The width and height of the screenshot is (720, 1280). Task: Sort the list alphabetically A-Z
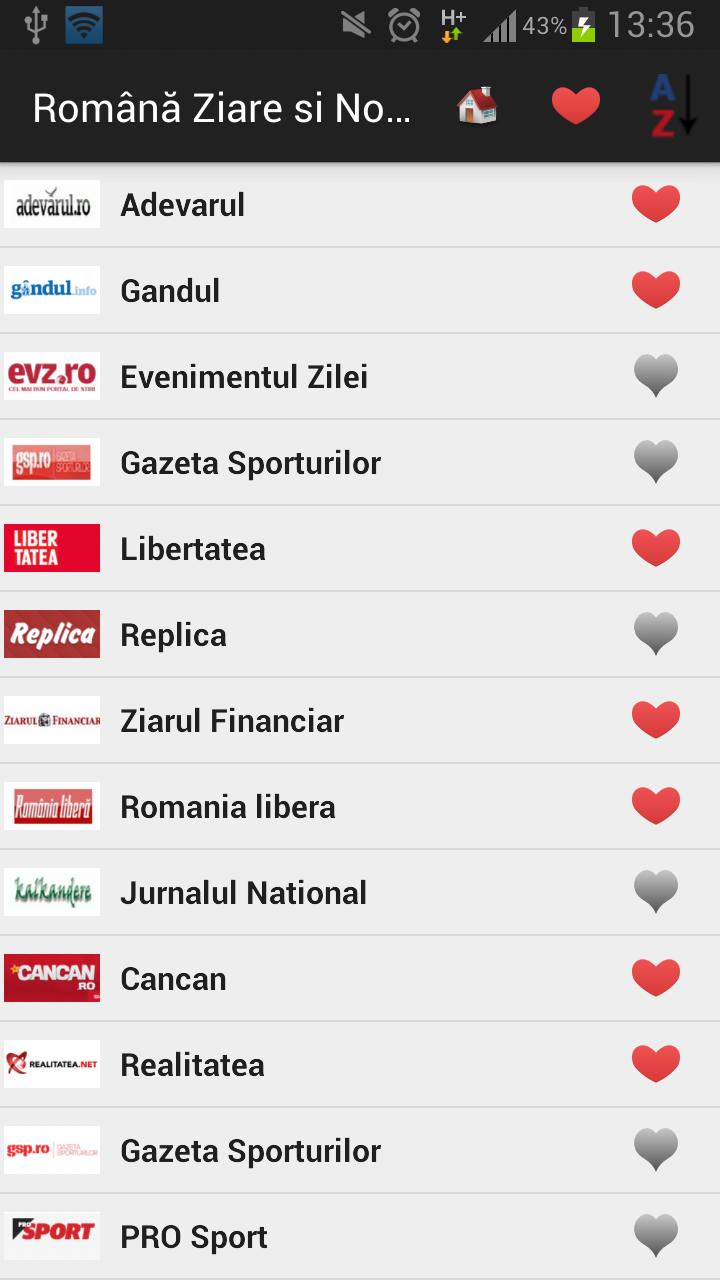674,106
